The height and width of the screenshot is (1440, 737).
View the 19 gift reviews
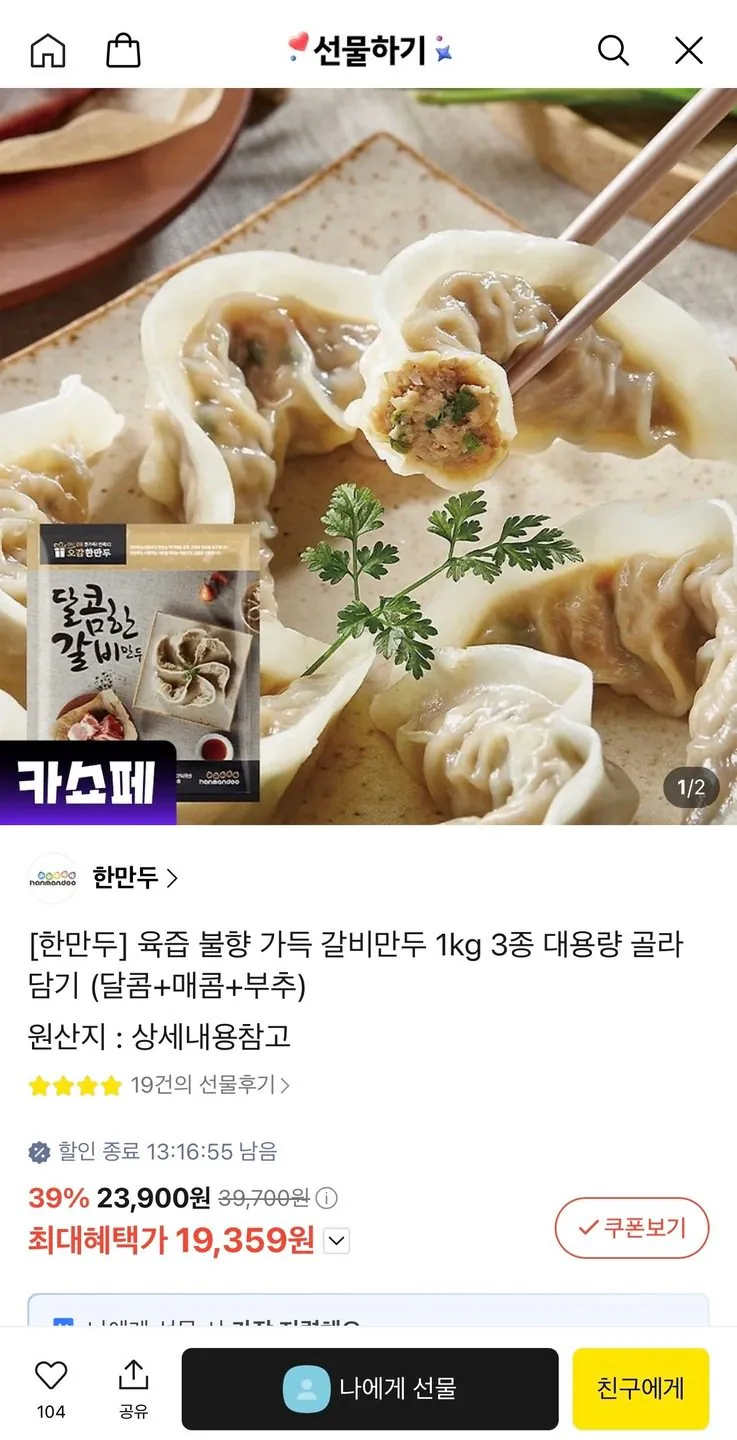[210, 1085]
